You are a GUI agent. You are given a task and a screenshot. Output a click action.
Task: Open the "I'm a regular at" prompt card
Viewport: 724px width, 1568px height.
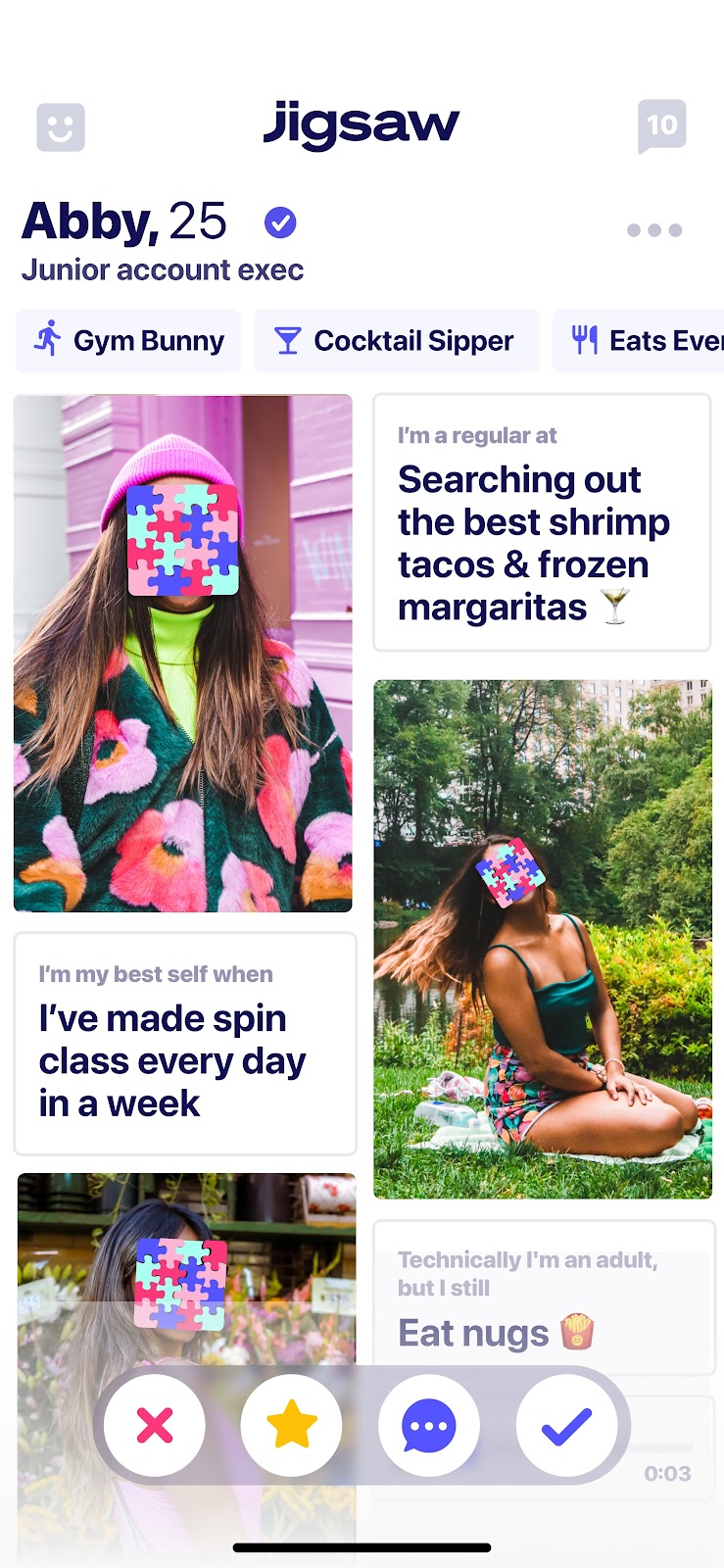point(542,522)
